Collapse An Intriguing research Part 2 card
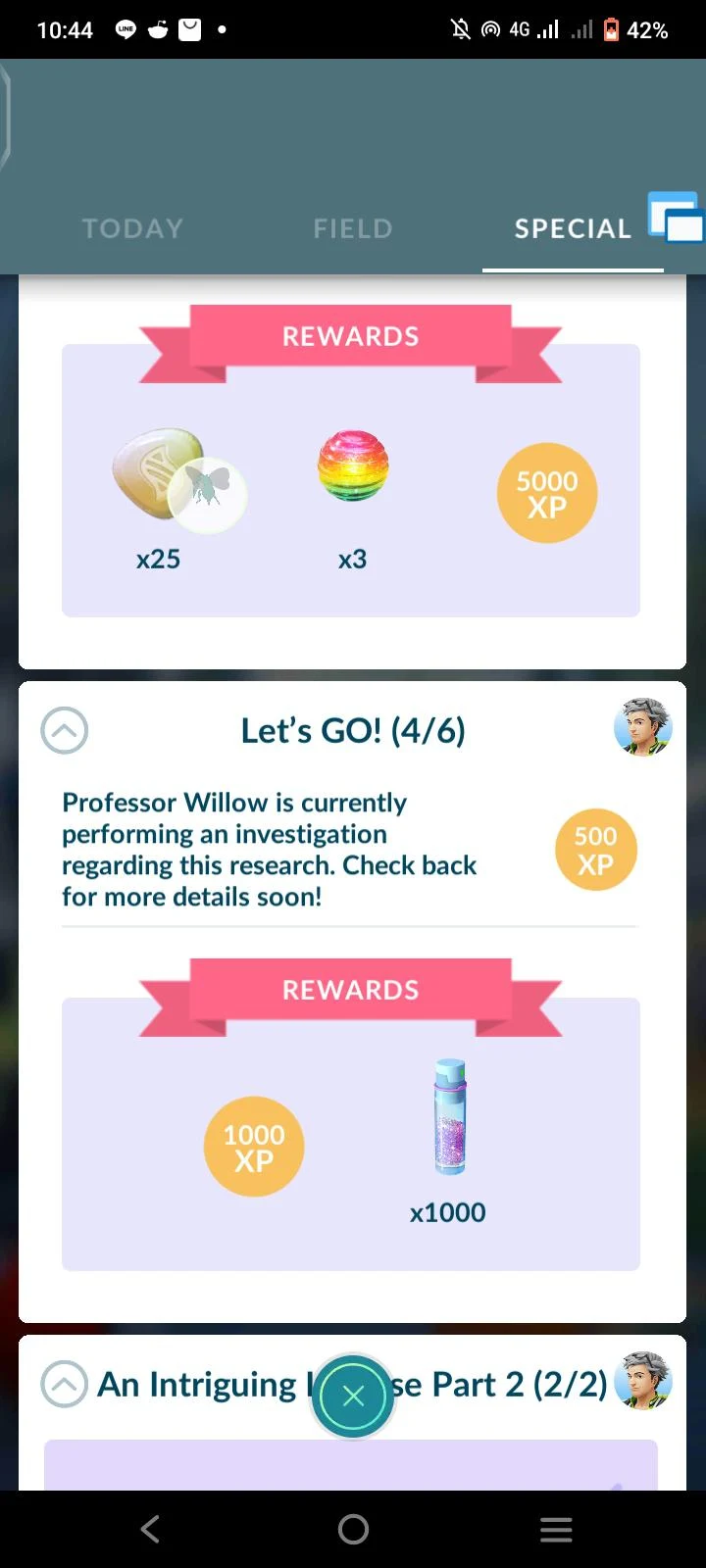The image size is (706, 1568). coord(65,1384)
